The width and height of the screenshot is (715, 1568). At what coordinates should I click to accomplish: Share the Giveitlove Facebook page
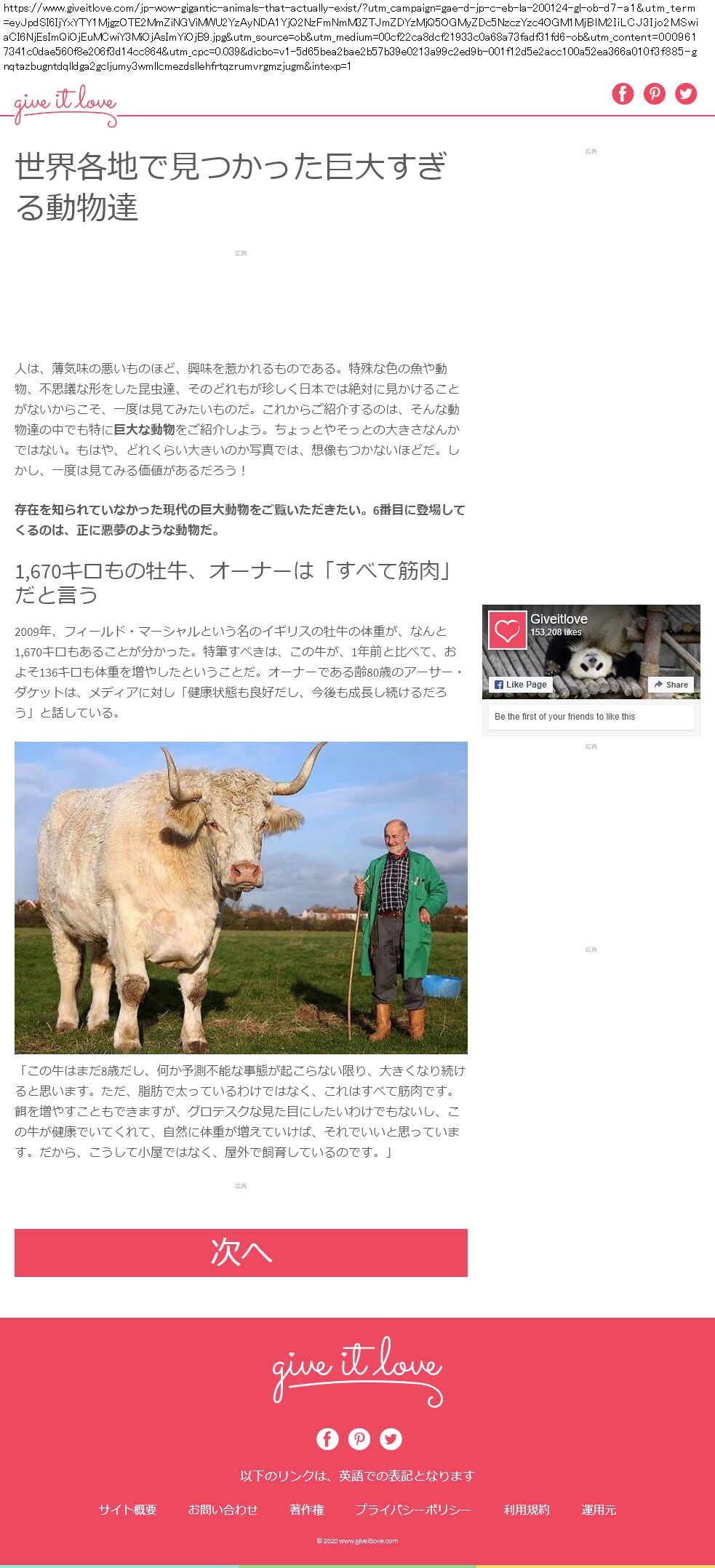pyautogui.click(x=671, y=684)
